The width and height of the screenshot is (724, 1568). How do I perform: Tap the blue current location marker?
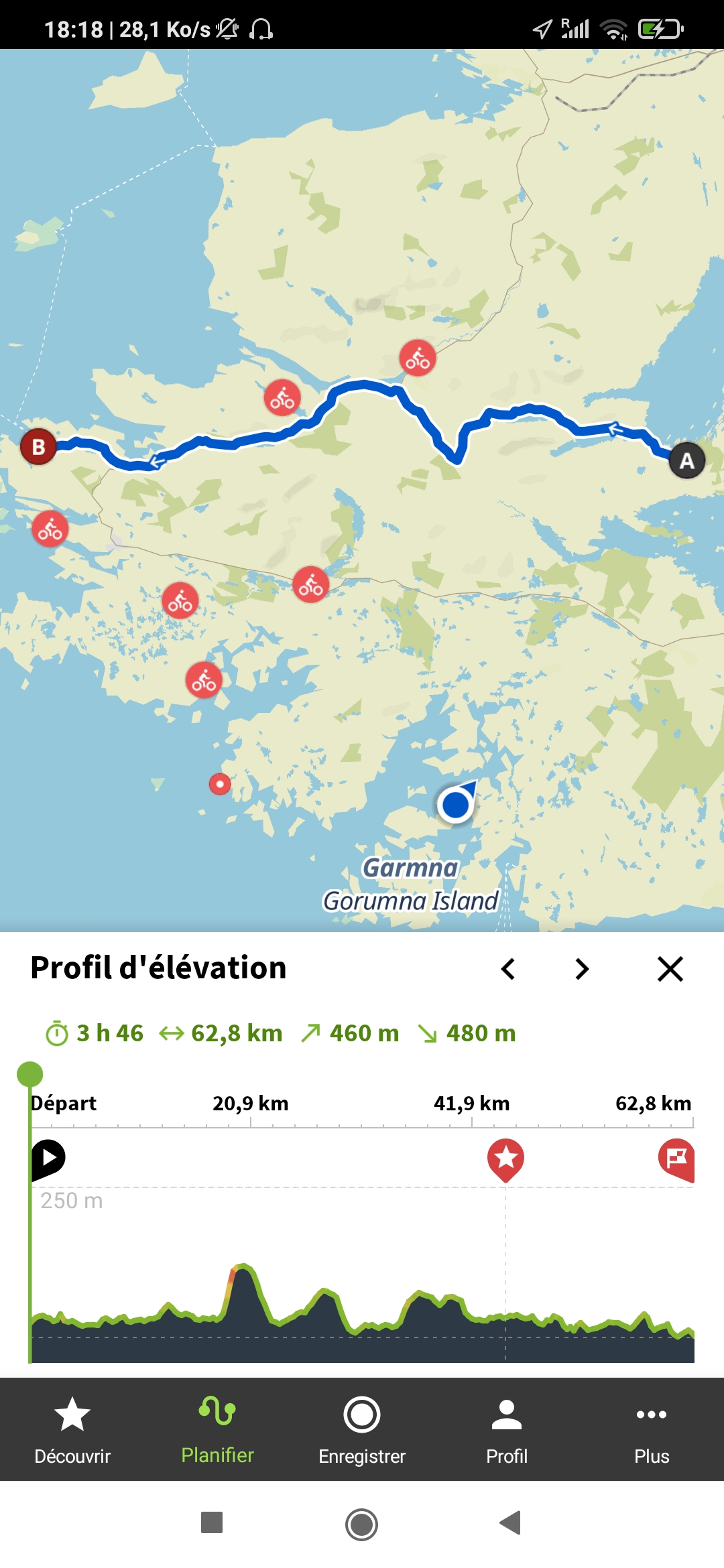457,803
